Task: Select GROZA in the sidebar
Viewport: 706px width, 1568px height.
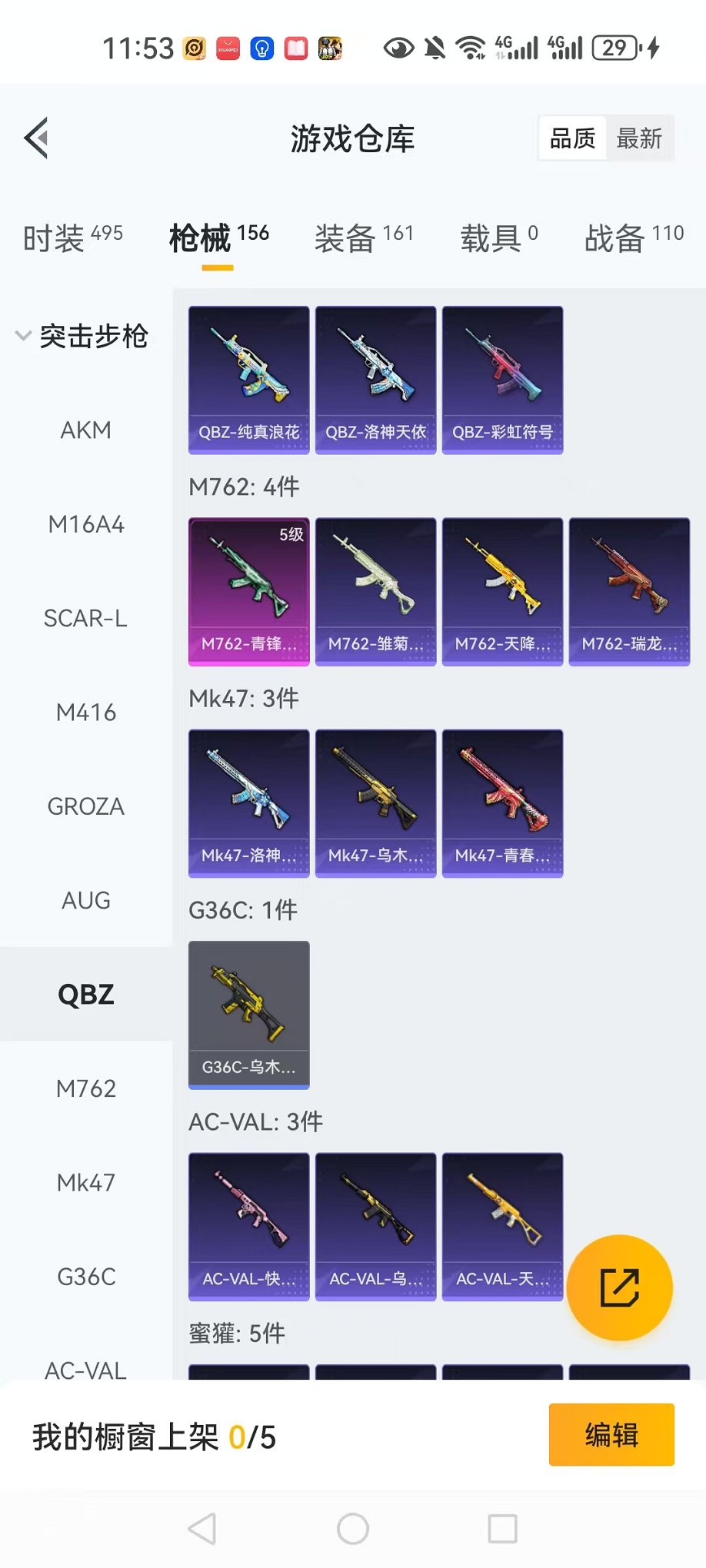Action: [x=86, y=806]
